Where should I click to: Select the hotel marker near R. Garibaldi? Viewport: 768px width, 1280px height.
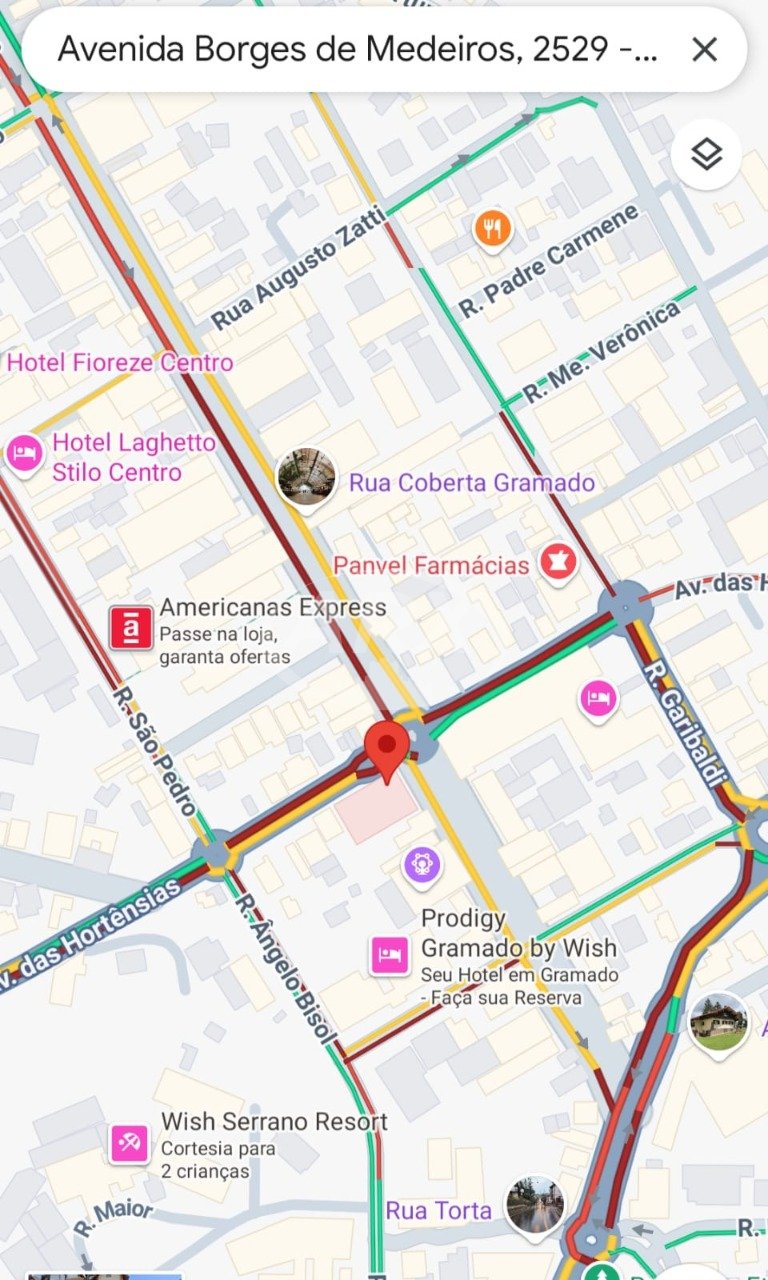[x=598, y=699]
